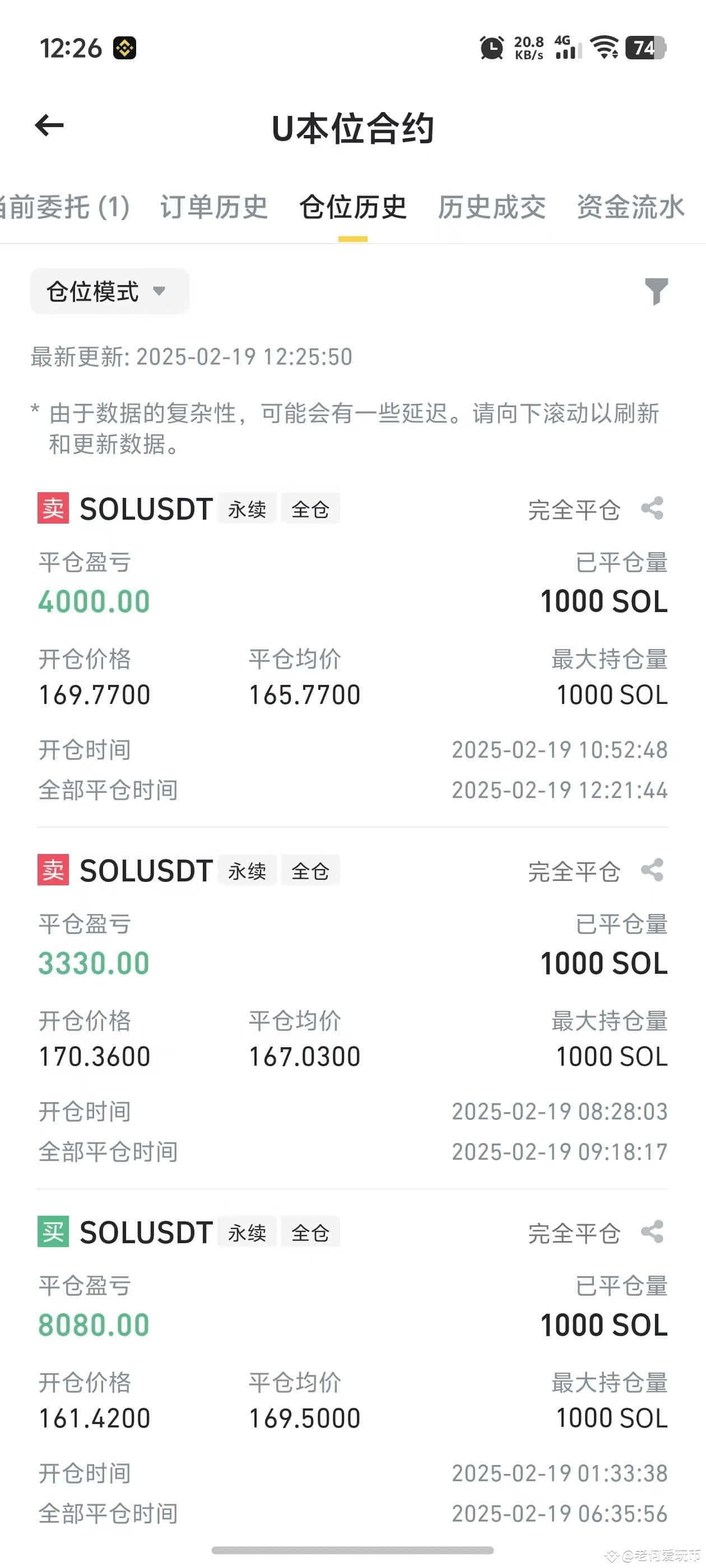Tap the battery indicator showing 74

coord(644,49)
